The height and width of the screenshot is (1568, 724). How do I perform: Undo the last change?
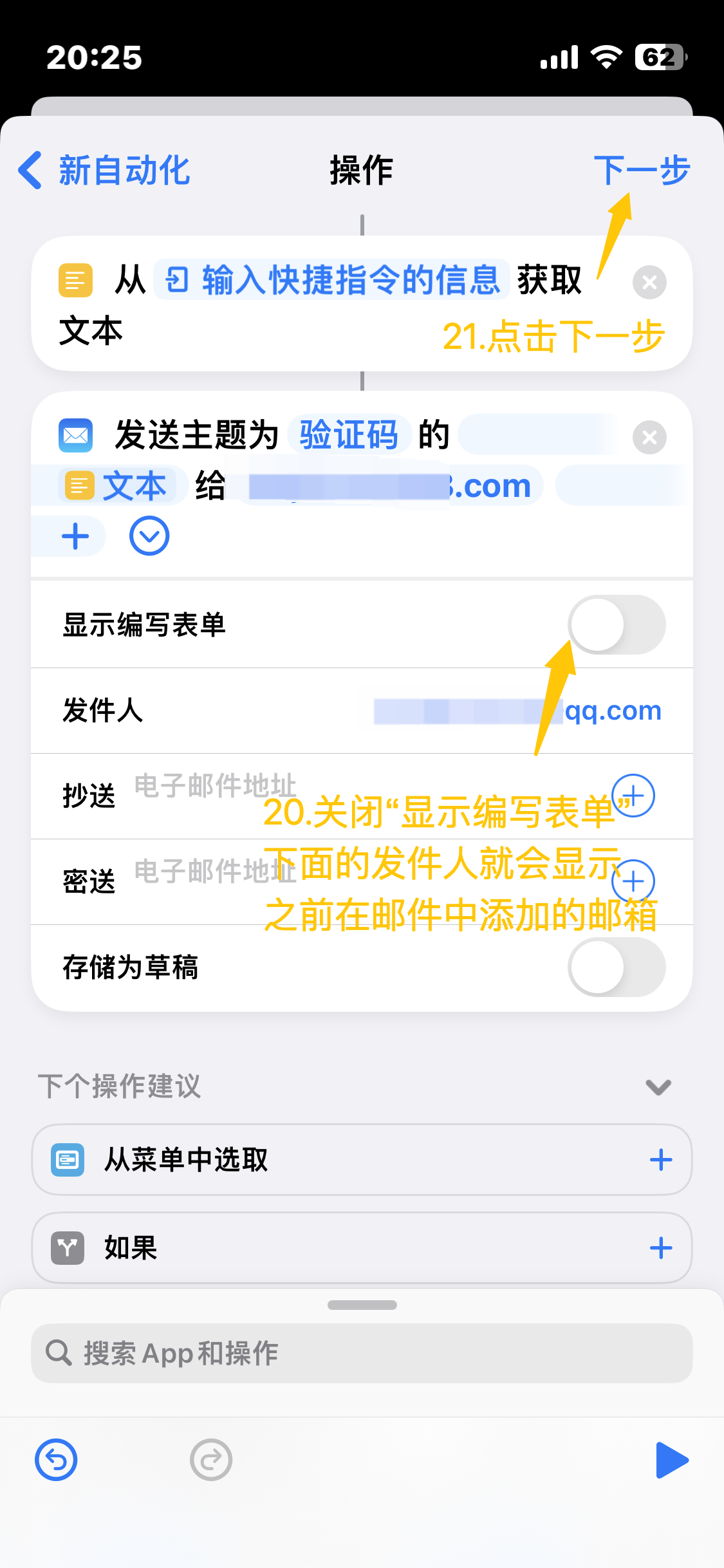56,1460
